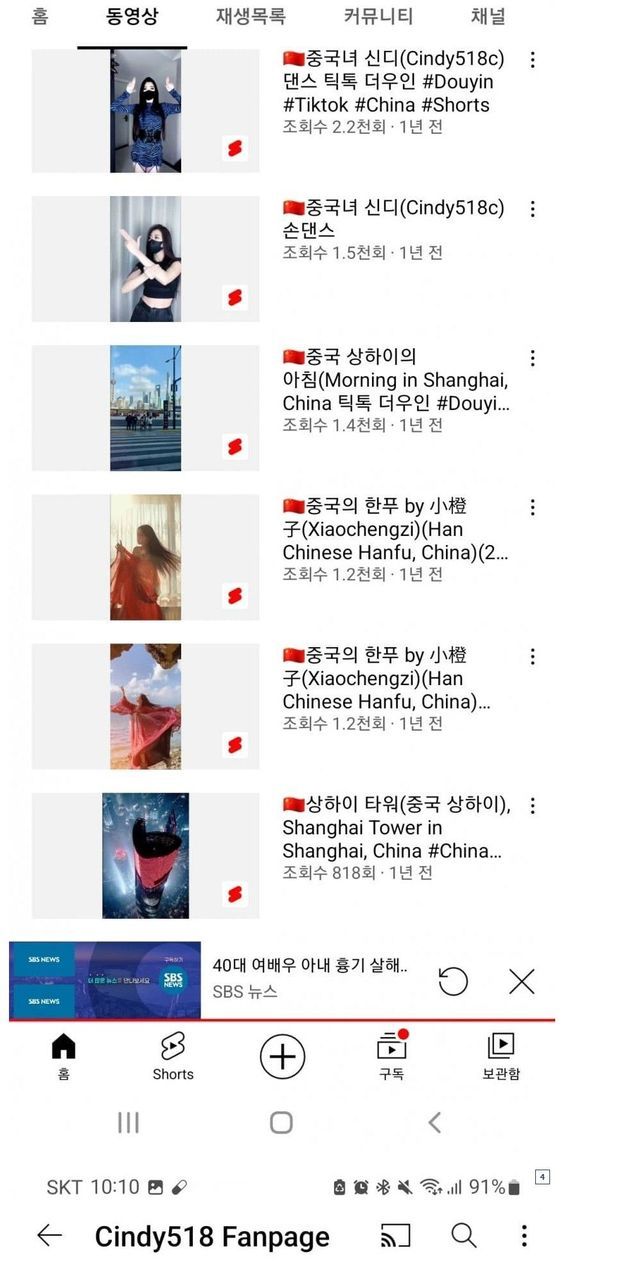
Task: Open the 커뮤니티 tab
Action: point(378,17)
